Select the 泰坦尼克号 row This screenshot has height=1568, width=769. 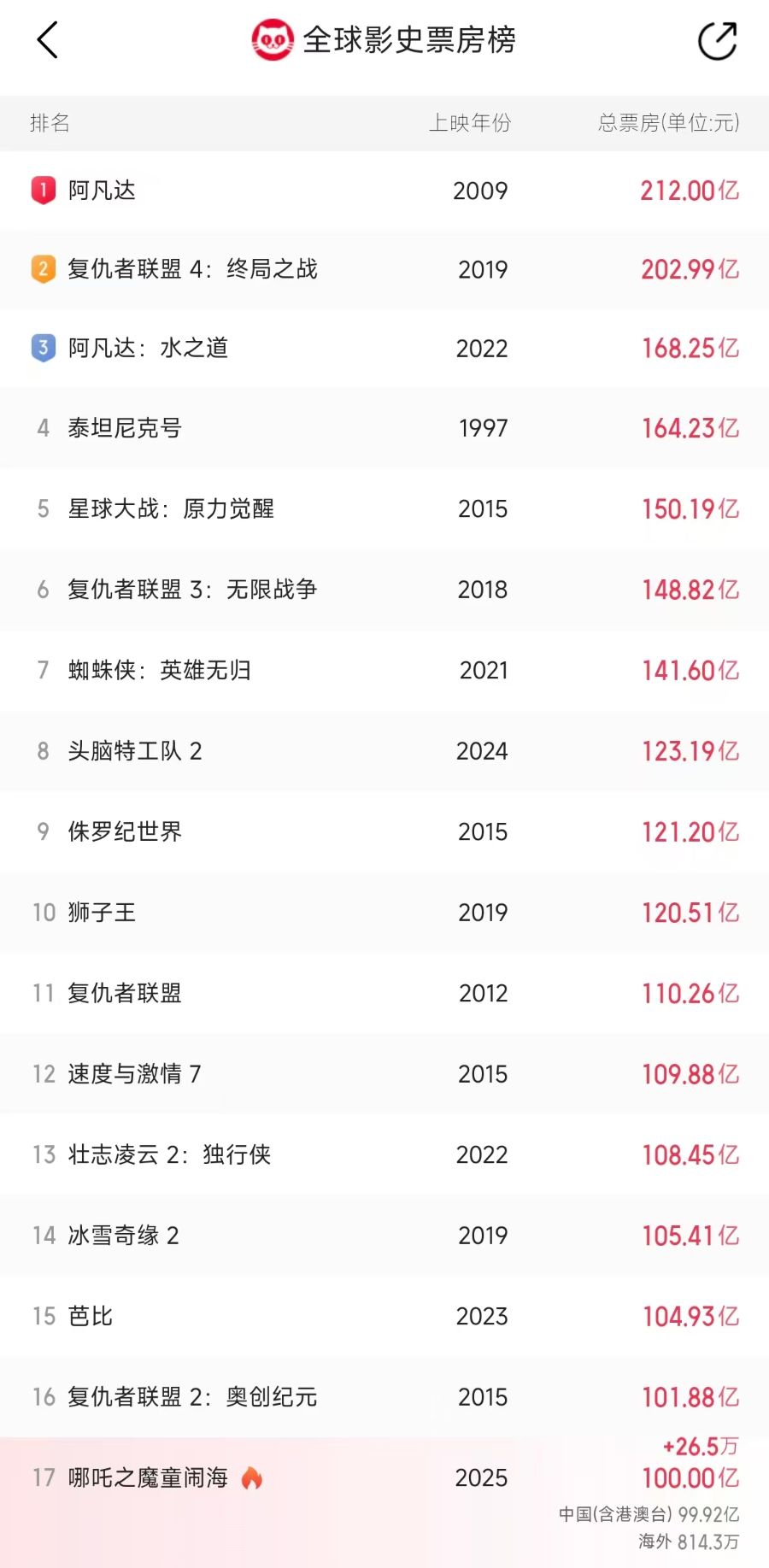click(126, 428)
